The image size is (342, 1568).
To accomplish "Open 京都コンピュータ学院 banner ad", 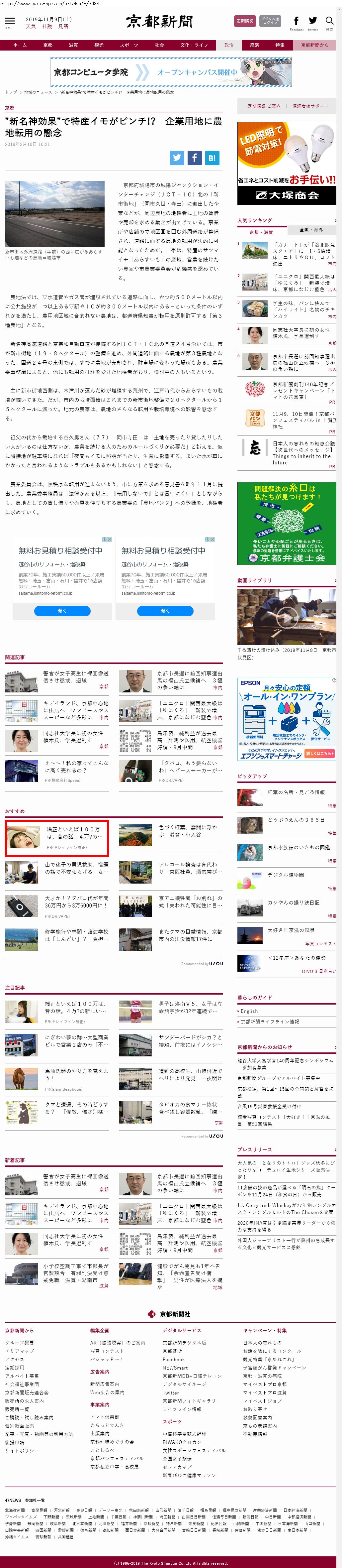I will point(171,72).
